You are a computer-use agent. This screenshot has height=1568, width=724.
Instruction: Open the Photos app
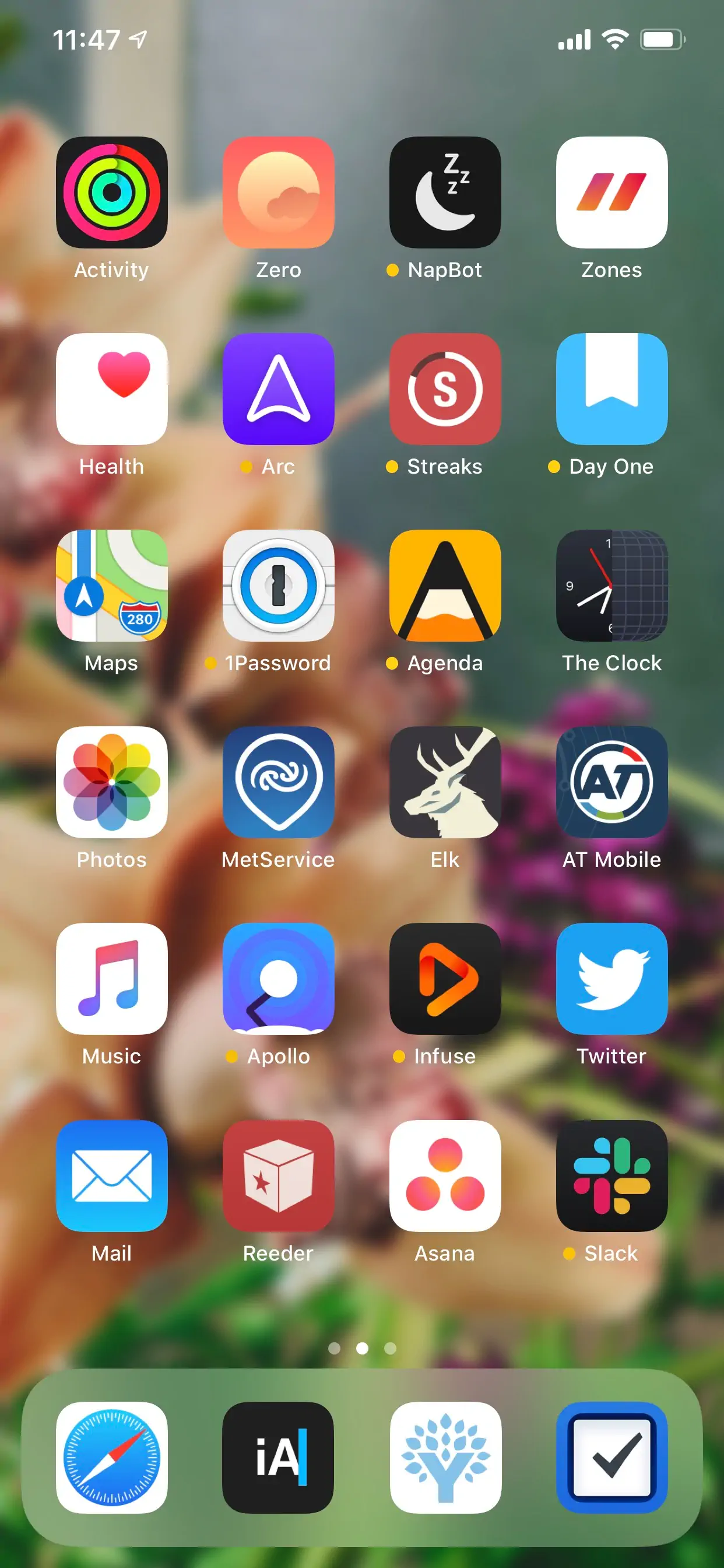pyautogui.click(x=111, y=782)
